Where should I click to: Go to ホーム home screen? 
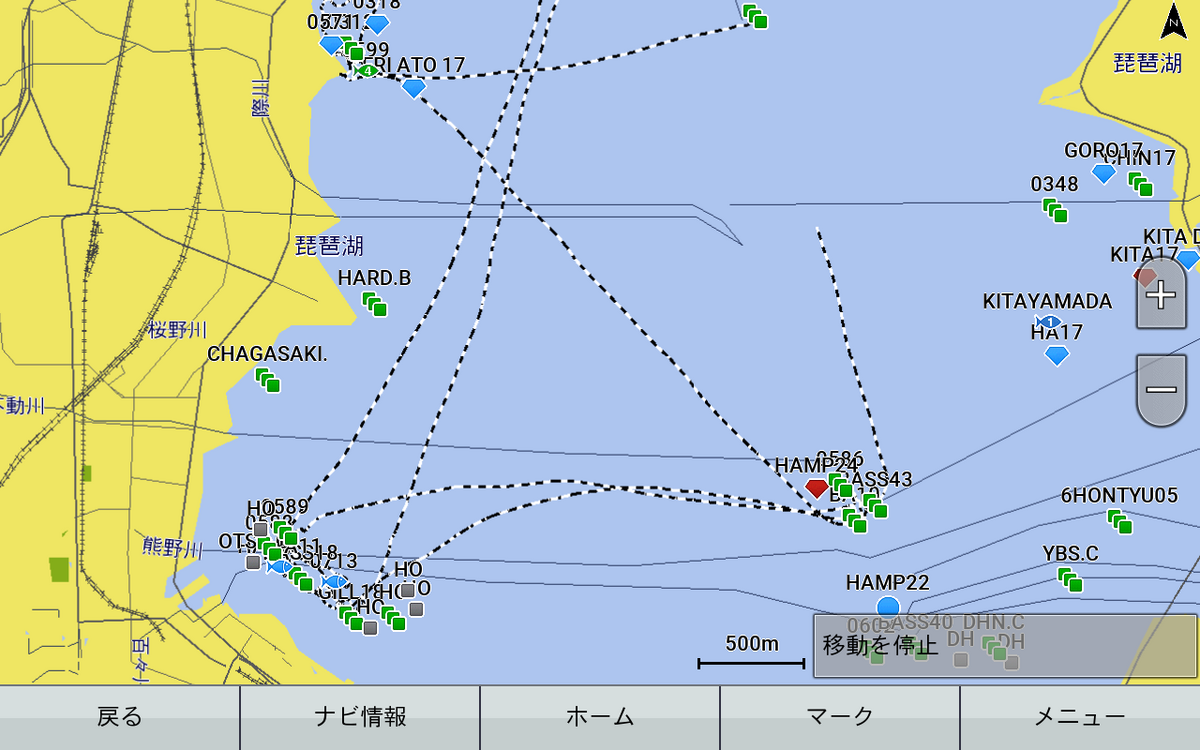tap(600, 717)
